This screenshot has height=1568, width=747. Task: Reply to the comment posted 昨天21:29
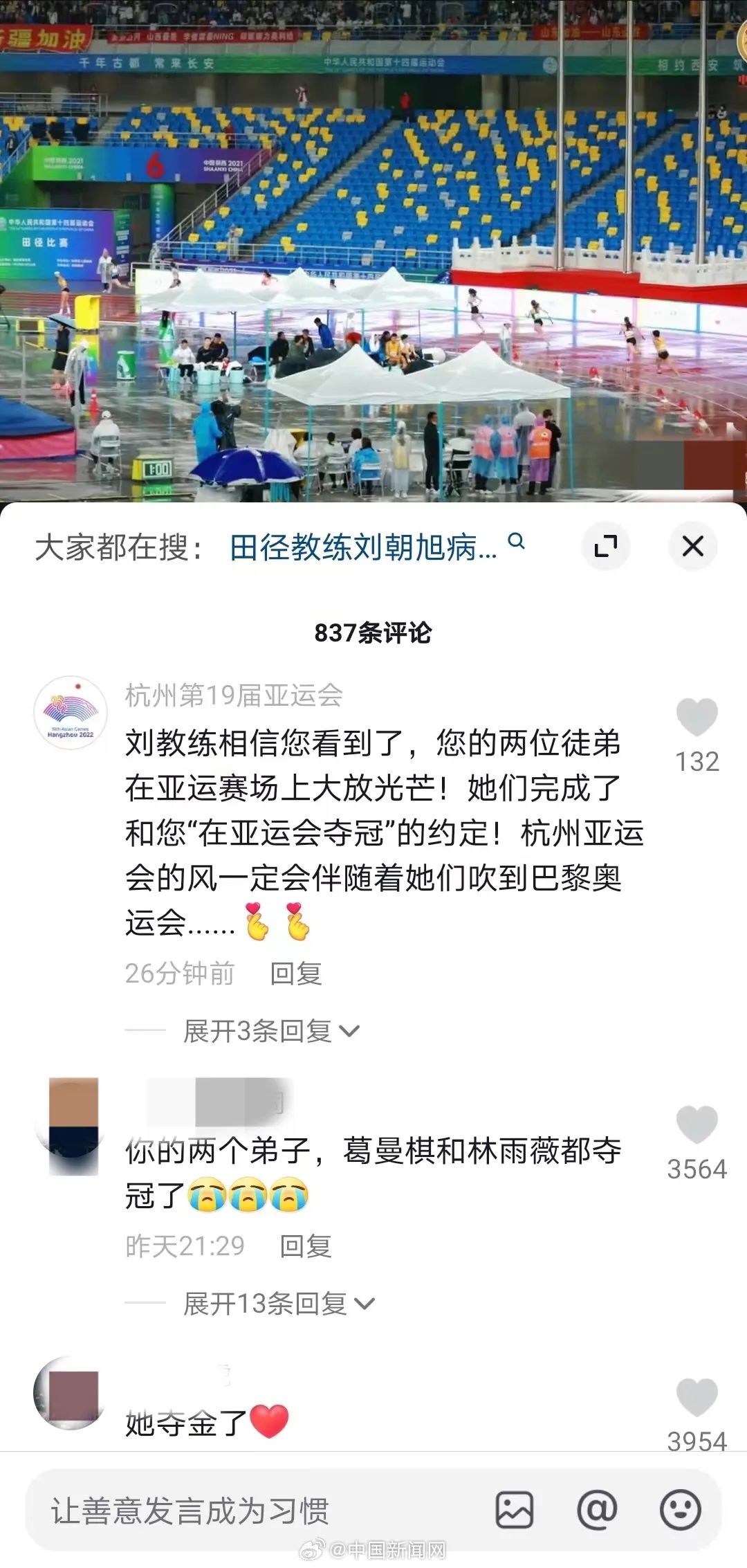tap(306, 1246)
